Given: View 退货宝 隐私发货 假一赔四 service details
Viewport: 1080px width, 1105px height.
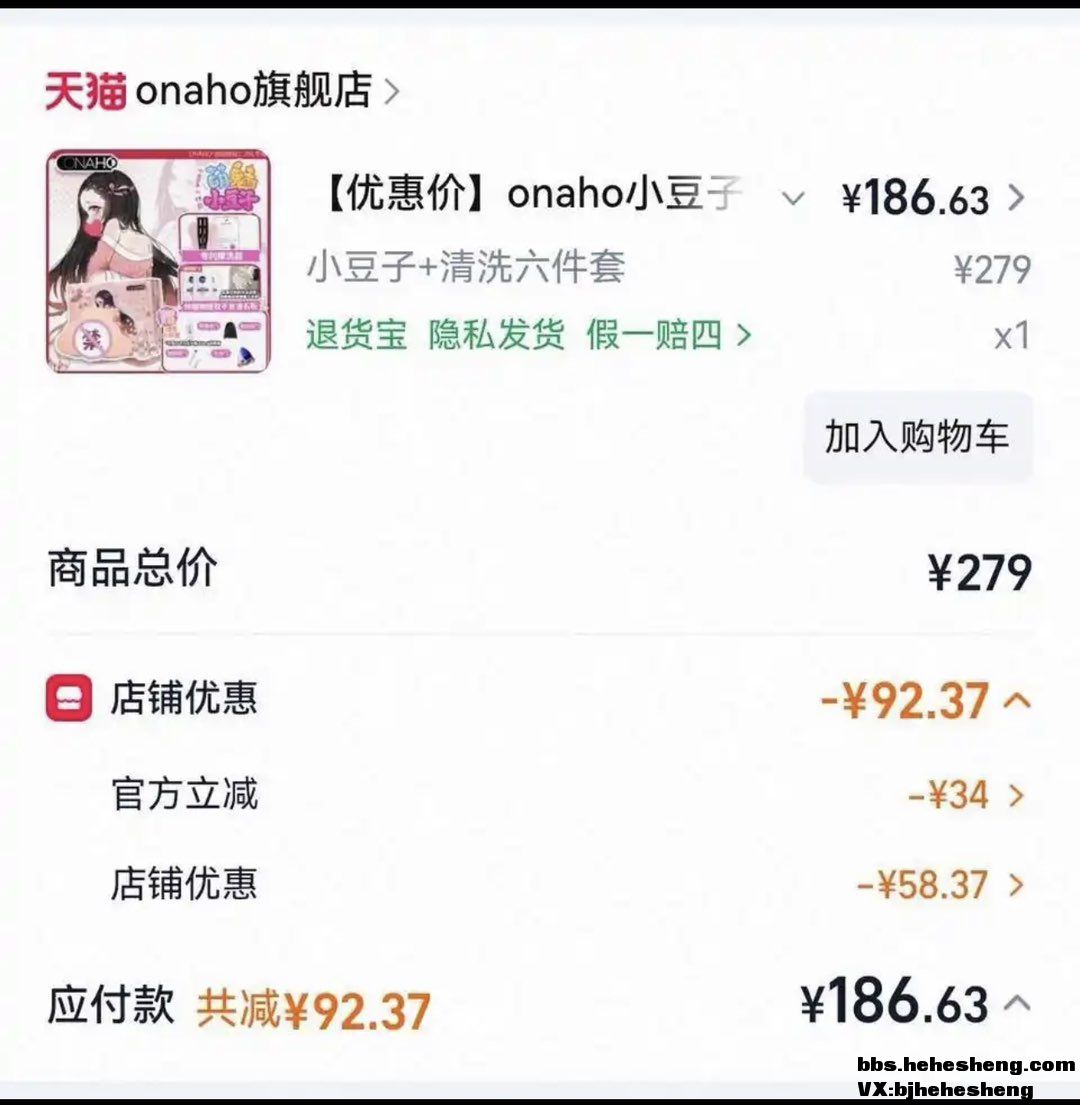Looking at the screenshot, I should click(528, 335).
